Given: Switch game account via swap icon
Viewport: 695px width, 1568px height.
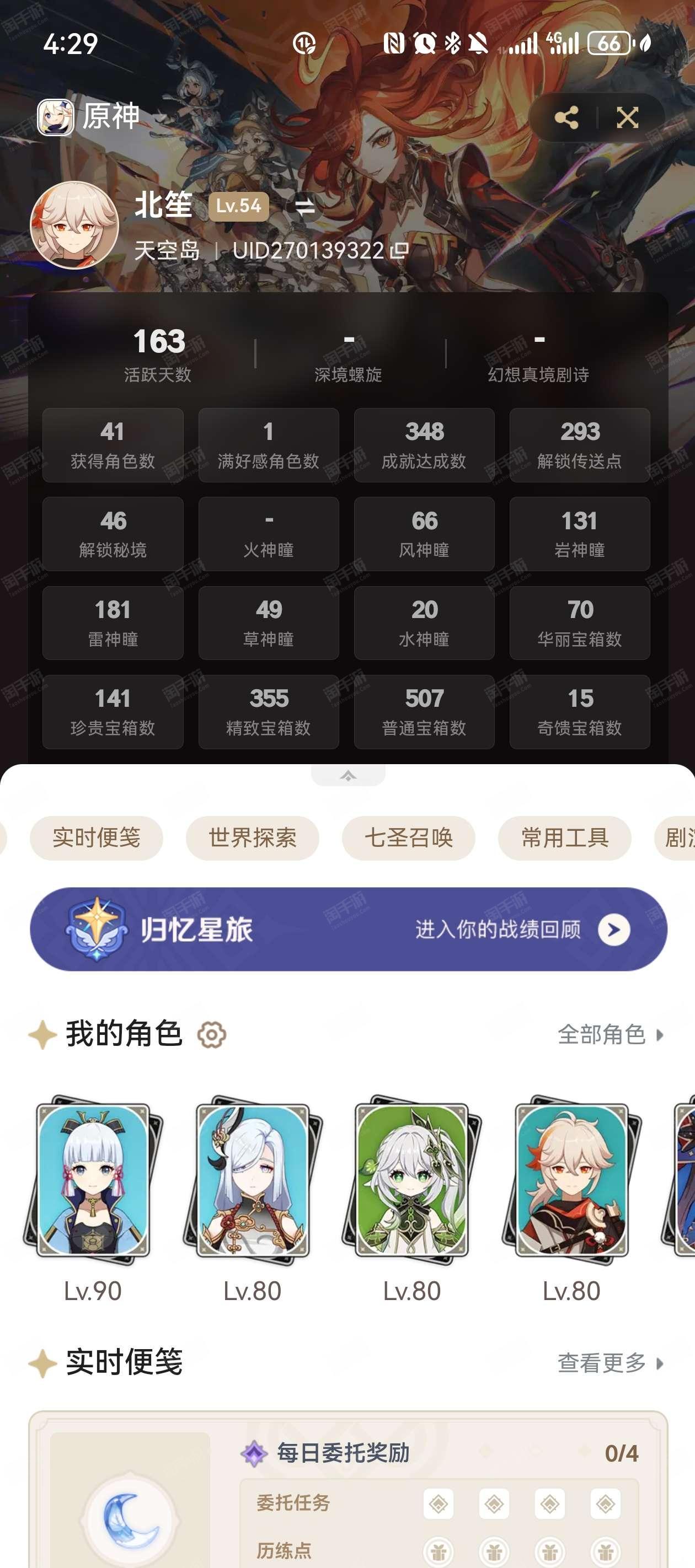Looking at the screenshot, I should click(304, 207).
